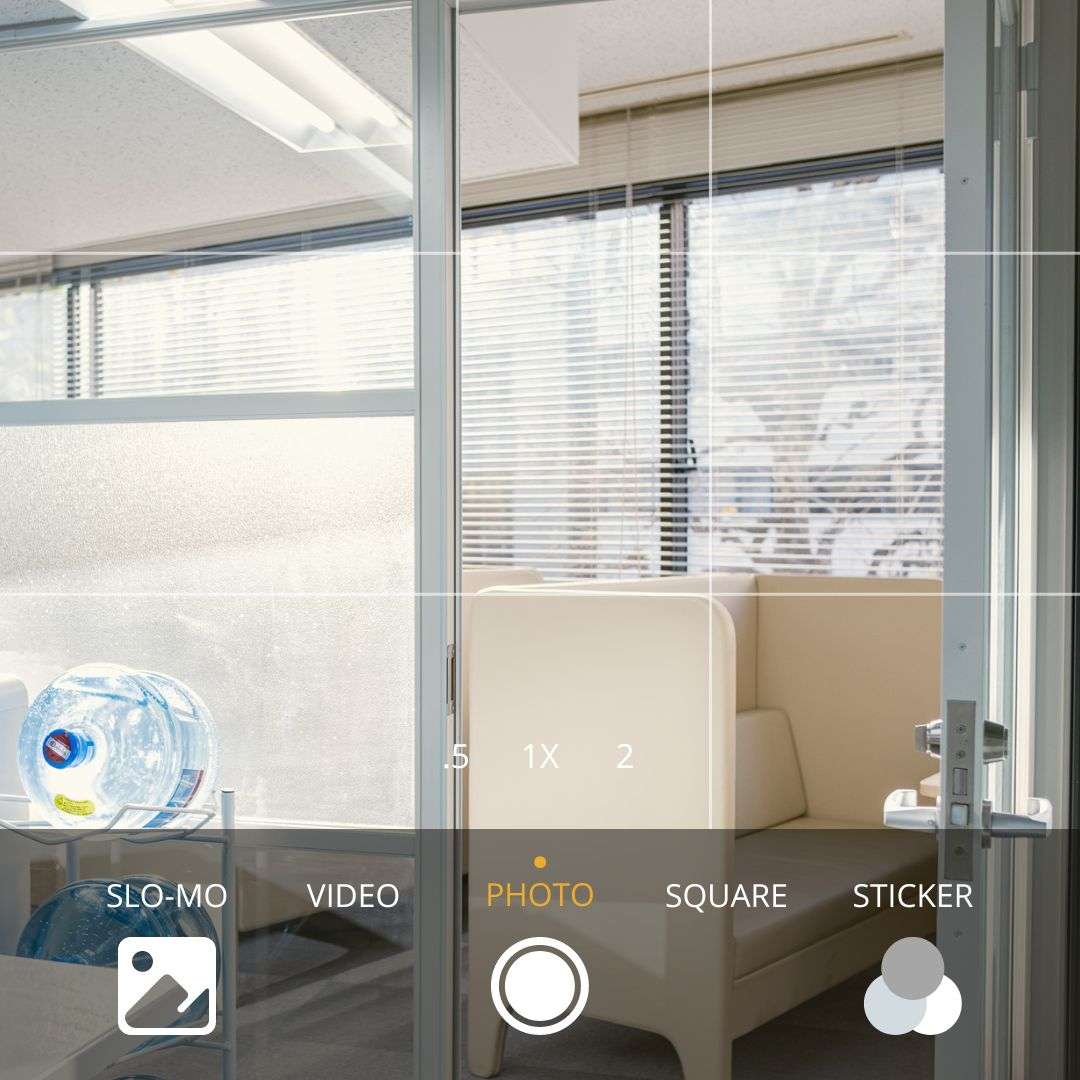Image resolution: width=1080 pixels, height=1080 pixels.
Task: Switch to VIDEO mode
Action: tap(353, 895)
